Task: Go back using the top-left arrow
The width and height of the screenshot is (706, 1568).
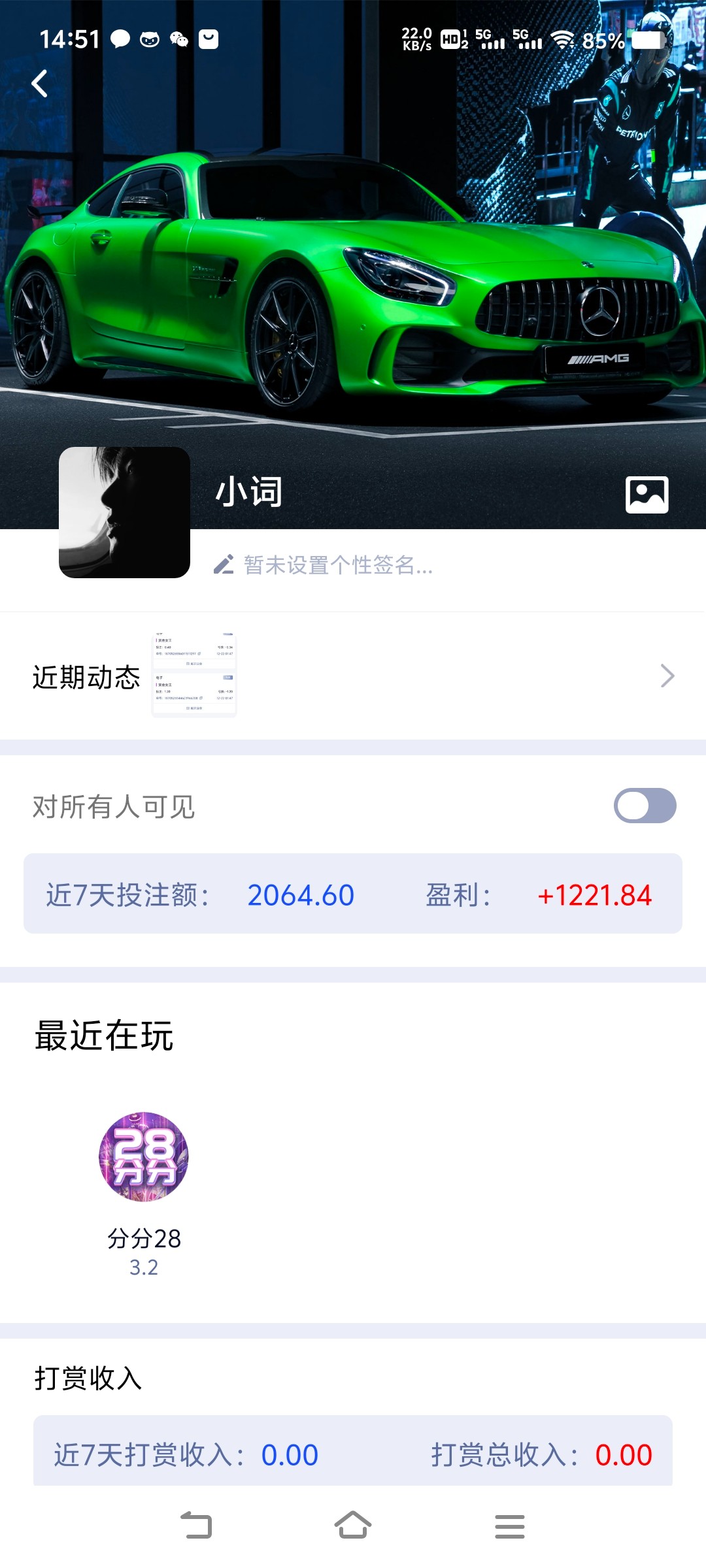Action: [40, 84]
